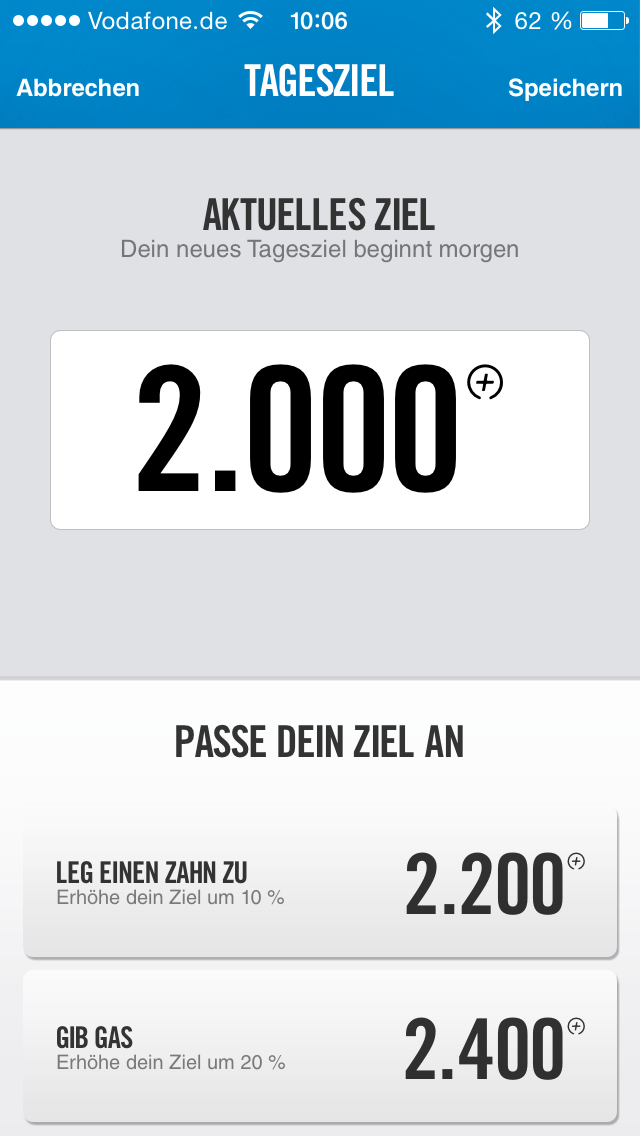Screen dimensions: 640x1136
Task: Tap Abbrechen to cancel goal editing
Action: pos(78,88)
